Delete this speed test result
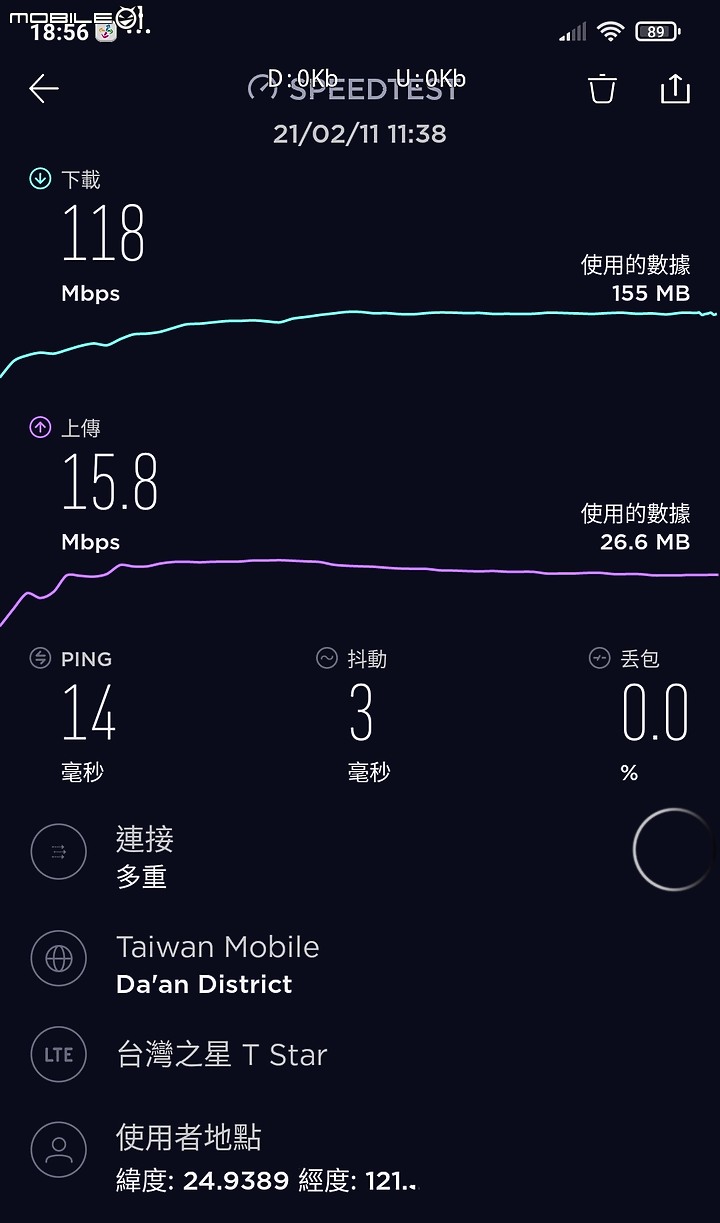 pos(602,88)
